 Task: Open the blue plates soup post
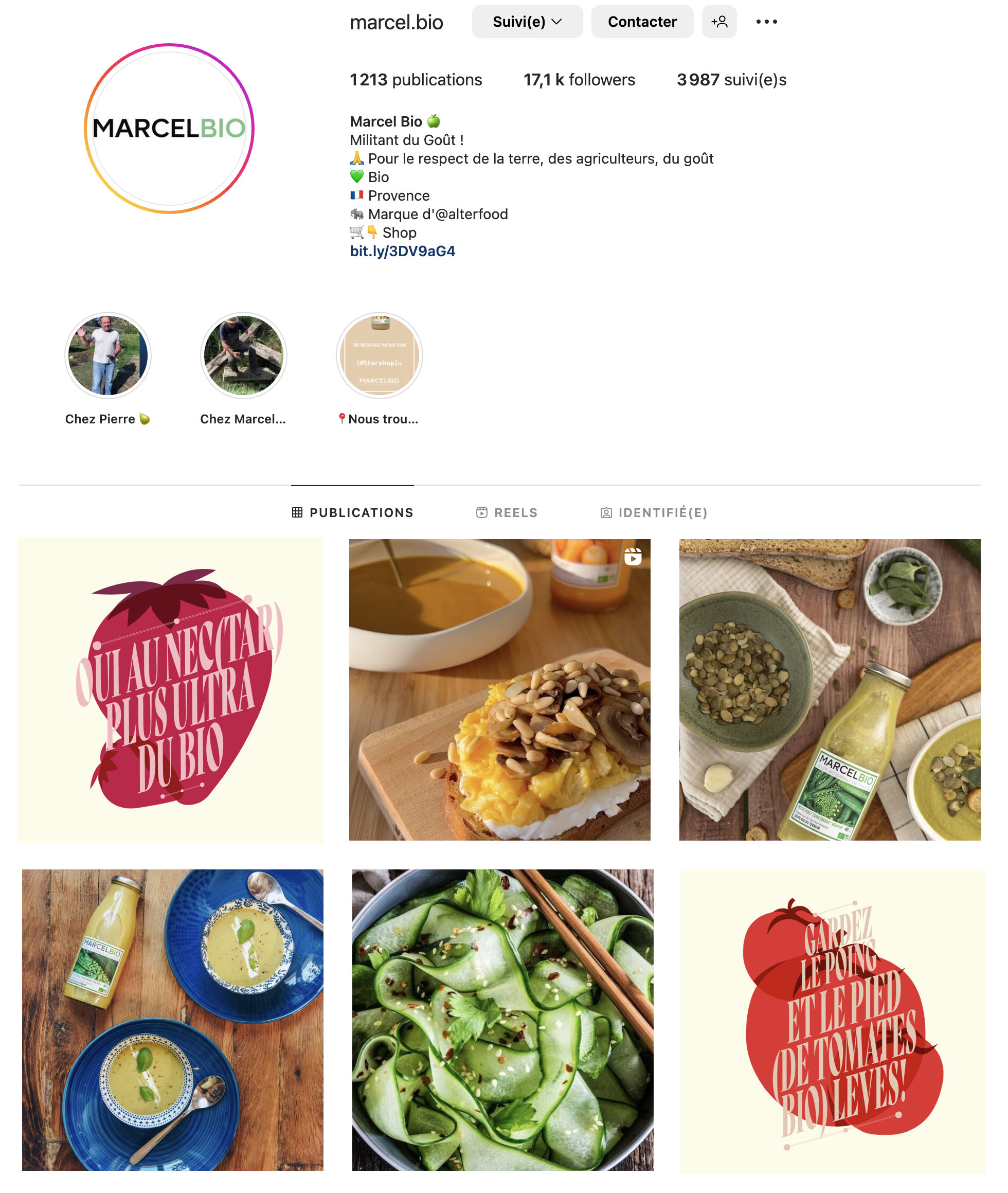(x=173, y=1019)
